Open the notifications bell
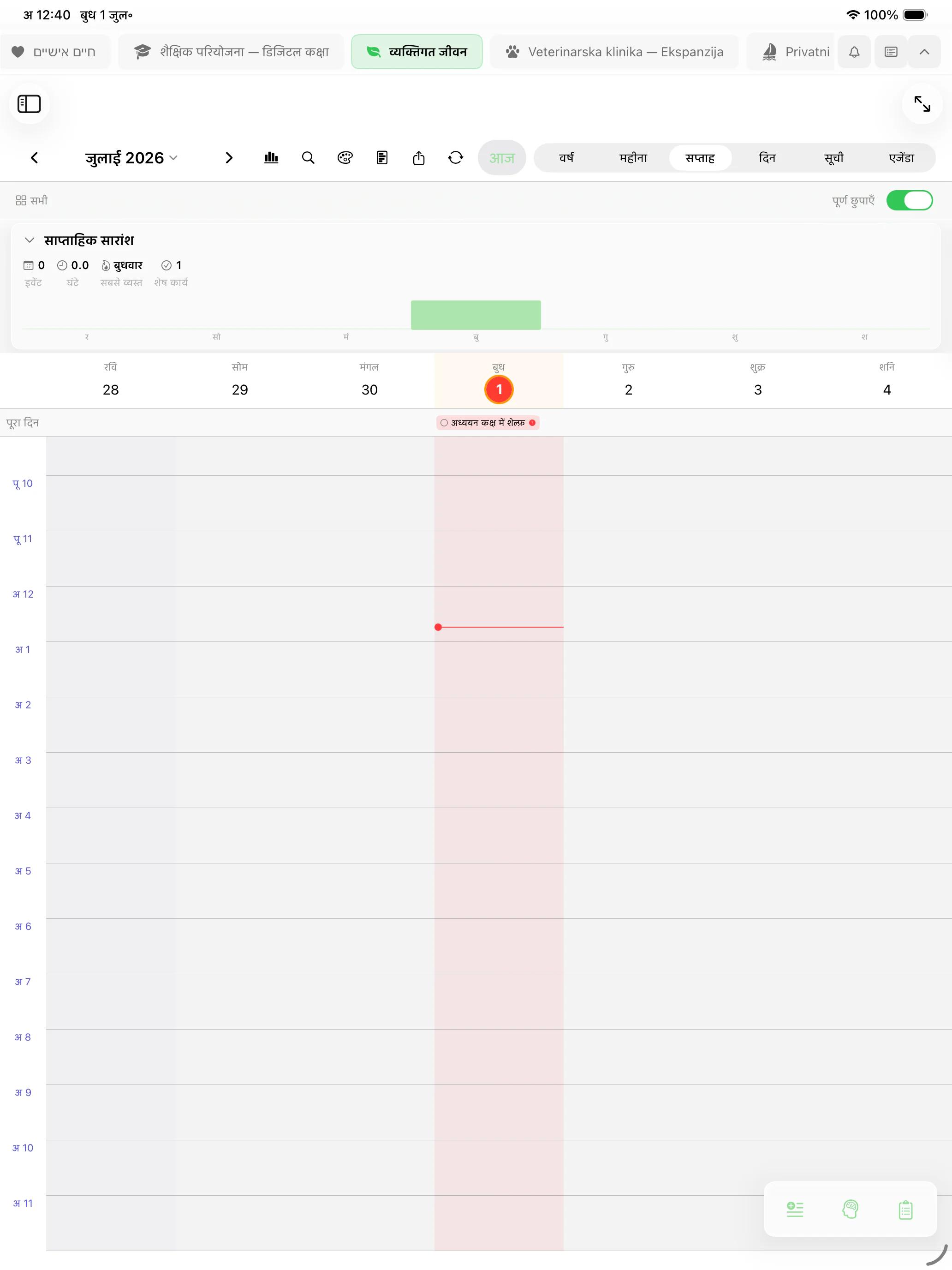The image size is (952, 1270). [854, 52]
